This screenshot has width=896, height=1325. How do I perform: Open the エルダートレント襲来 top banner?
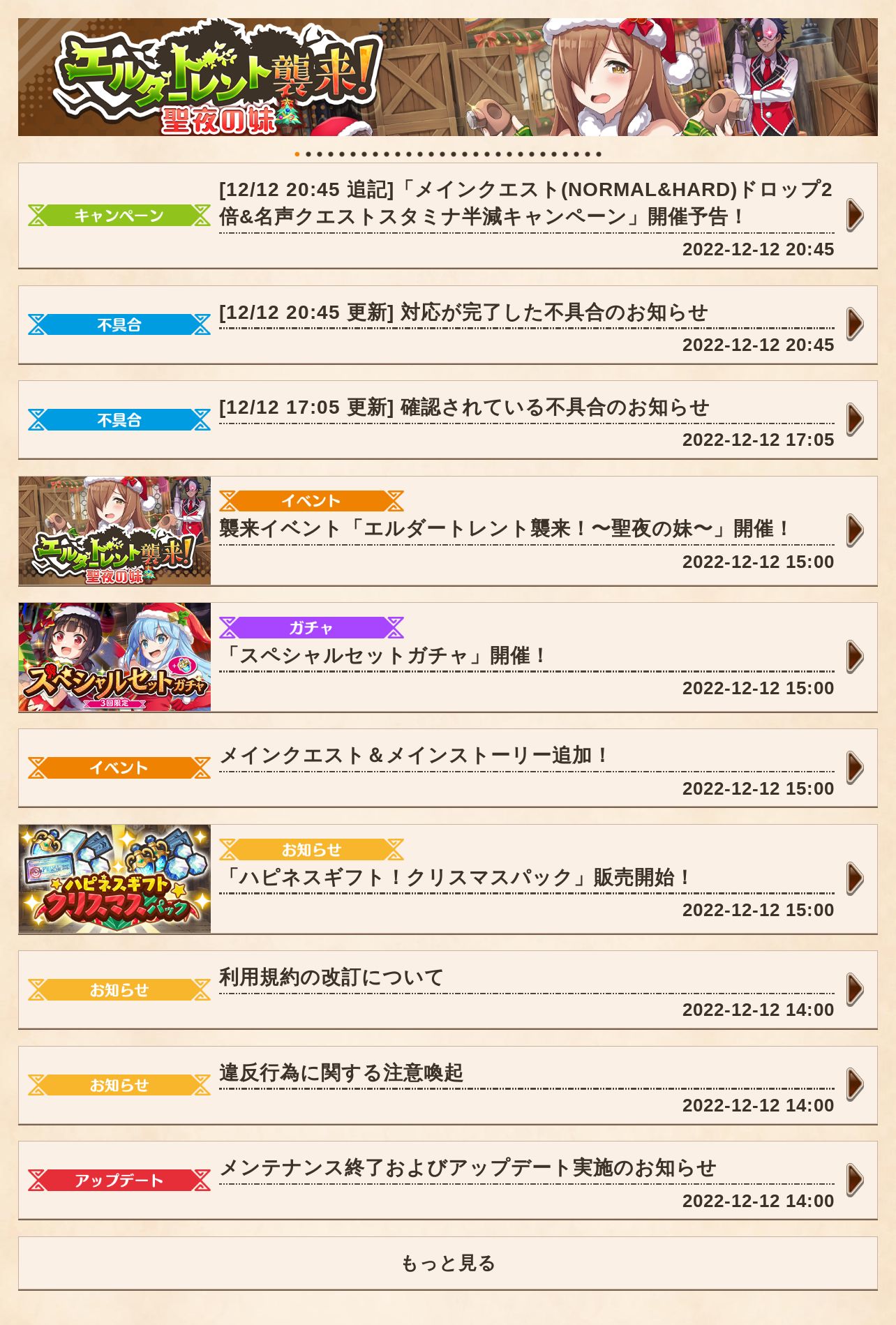pyautogui.click(x=447, y=77)
